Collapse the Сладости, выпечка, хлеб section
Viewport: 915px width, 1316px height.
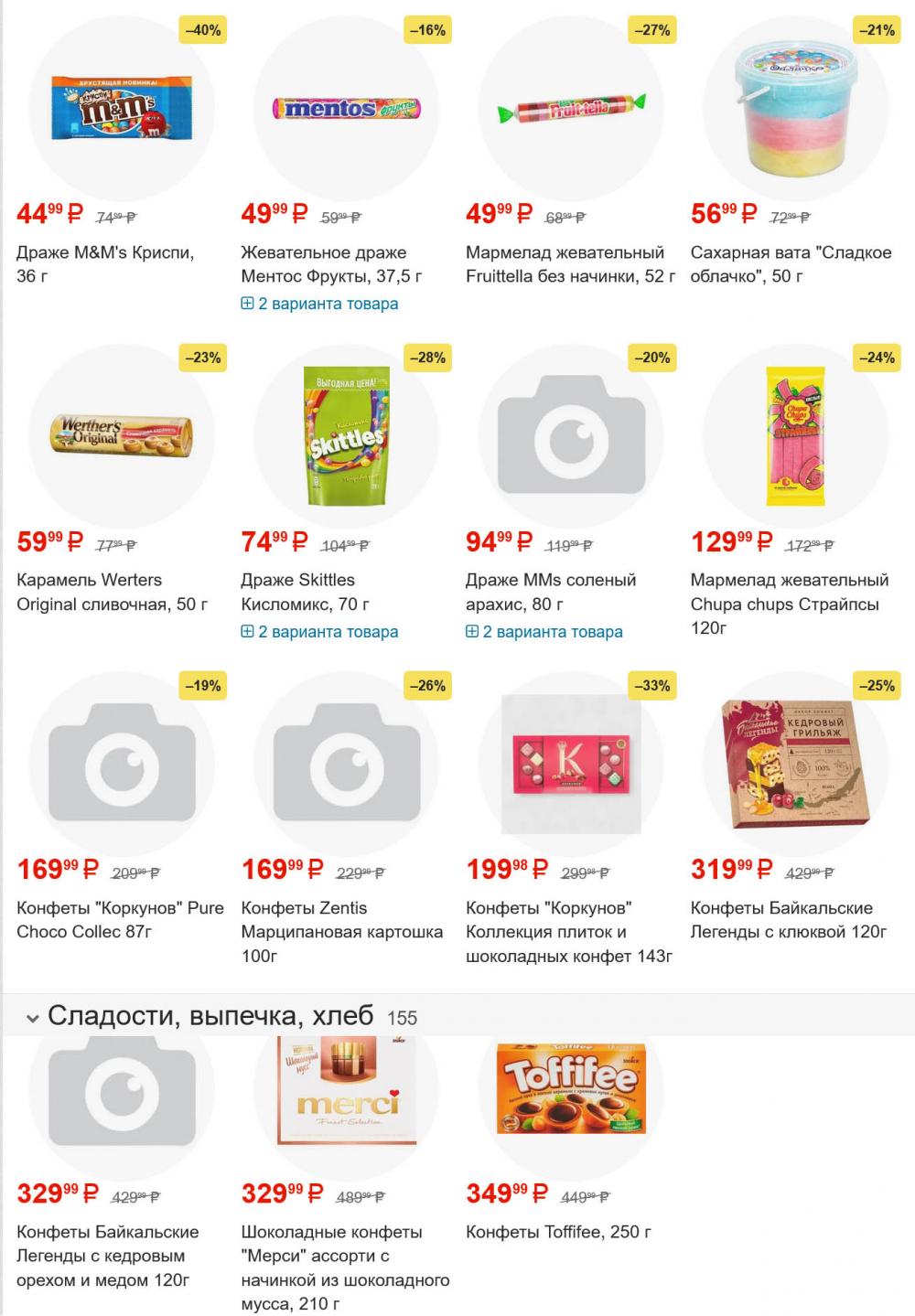[33, 1018]
